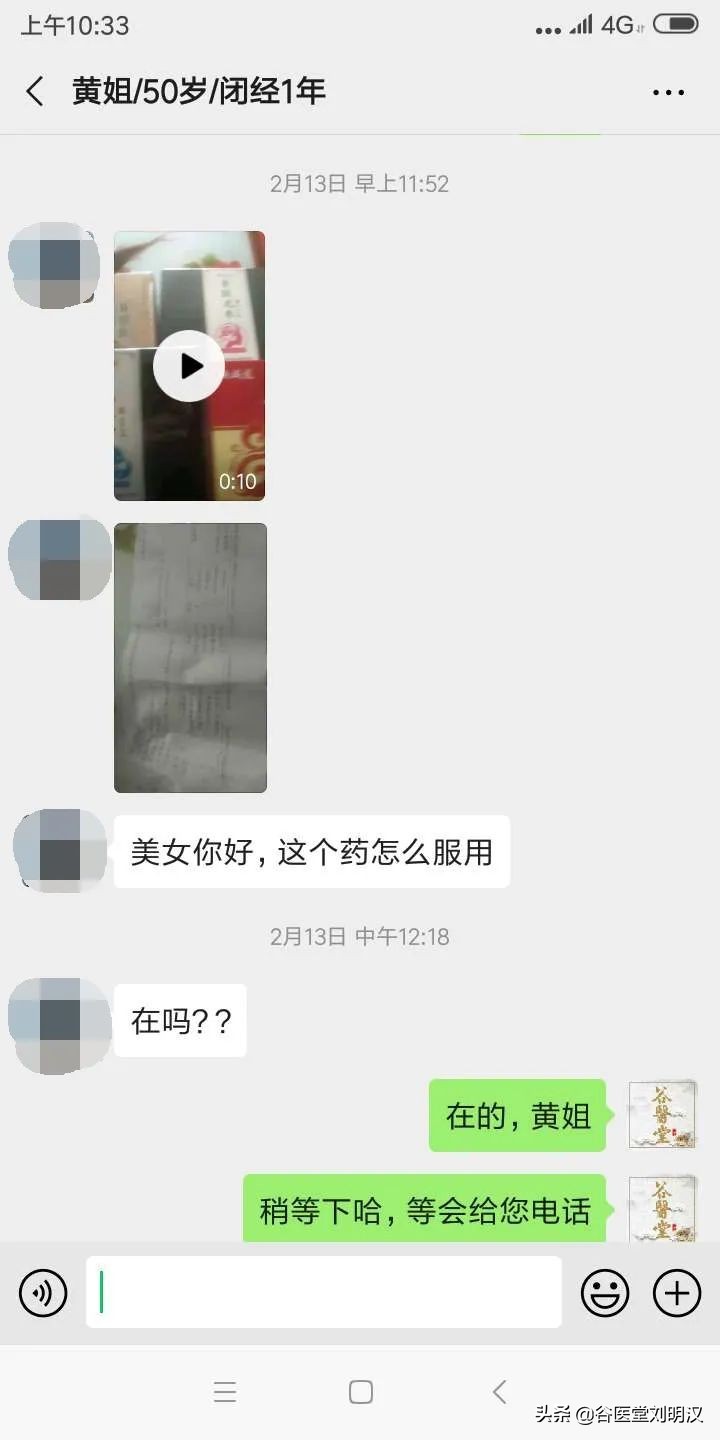This screenshot has height=1440, width=720.
Task: Tap the green avatar beside 在的，黄姐
Action: click(x=662, y=1115)
